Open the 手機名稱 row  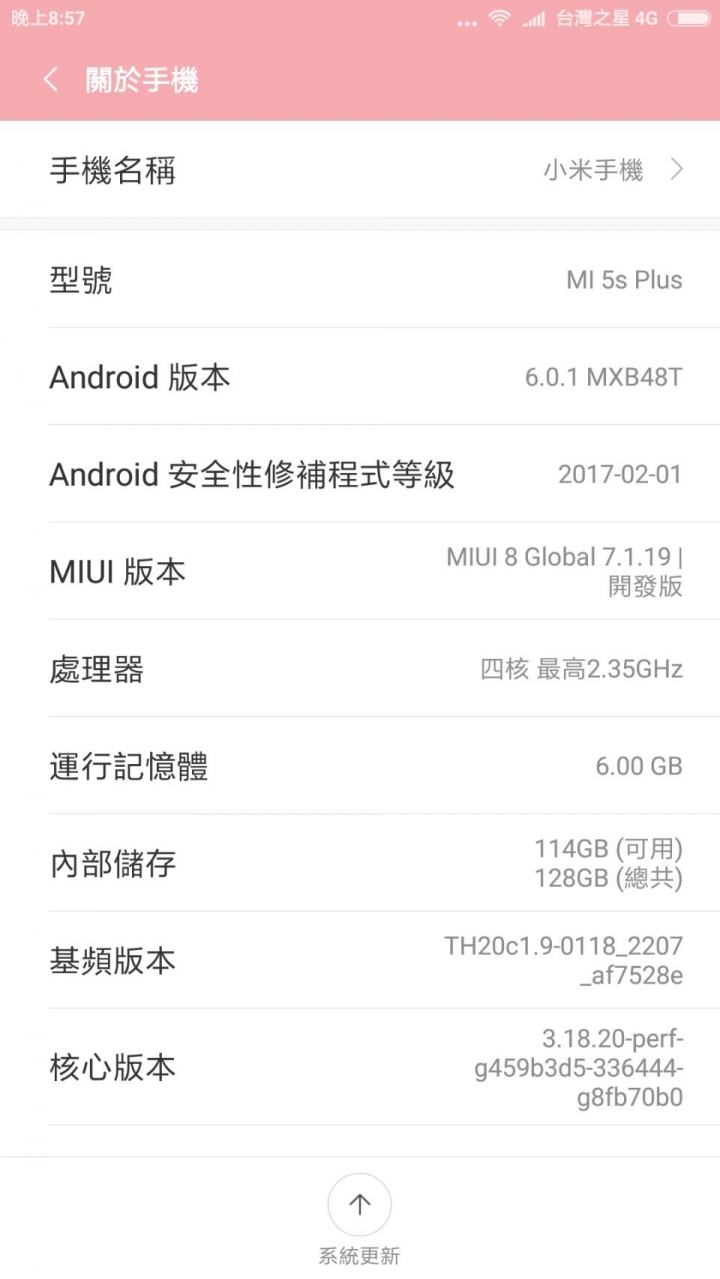(360, 170)
